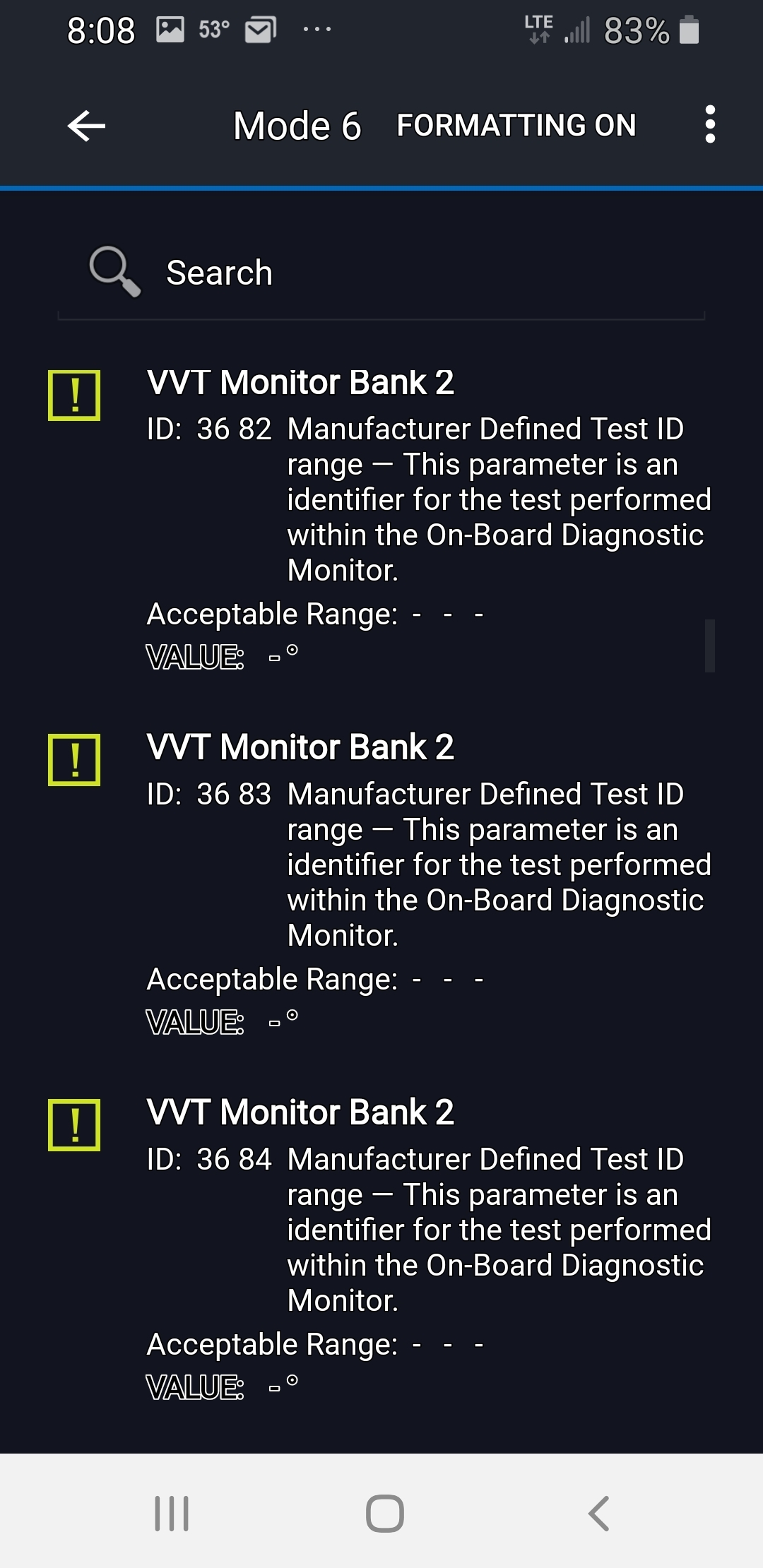Toggle the FORMATTING ON button
This screenshot has width=763, height=1568.
(516, 126)
